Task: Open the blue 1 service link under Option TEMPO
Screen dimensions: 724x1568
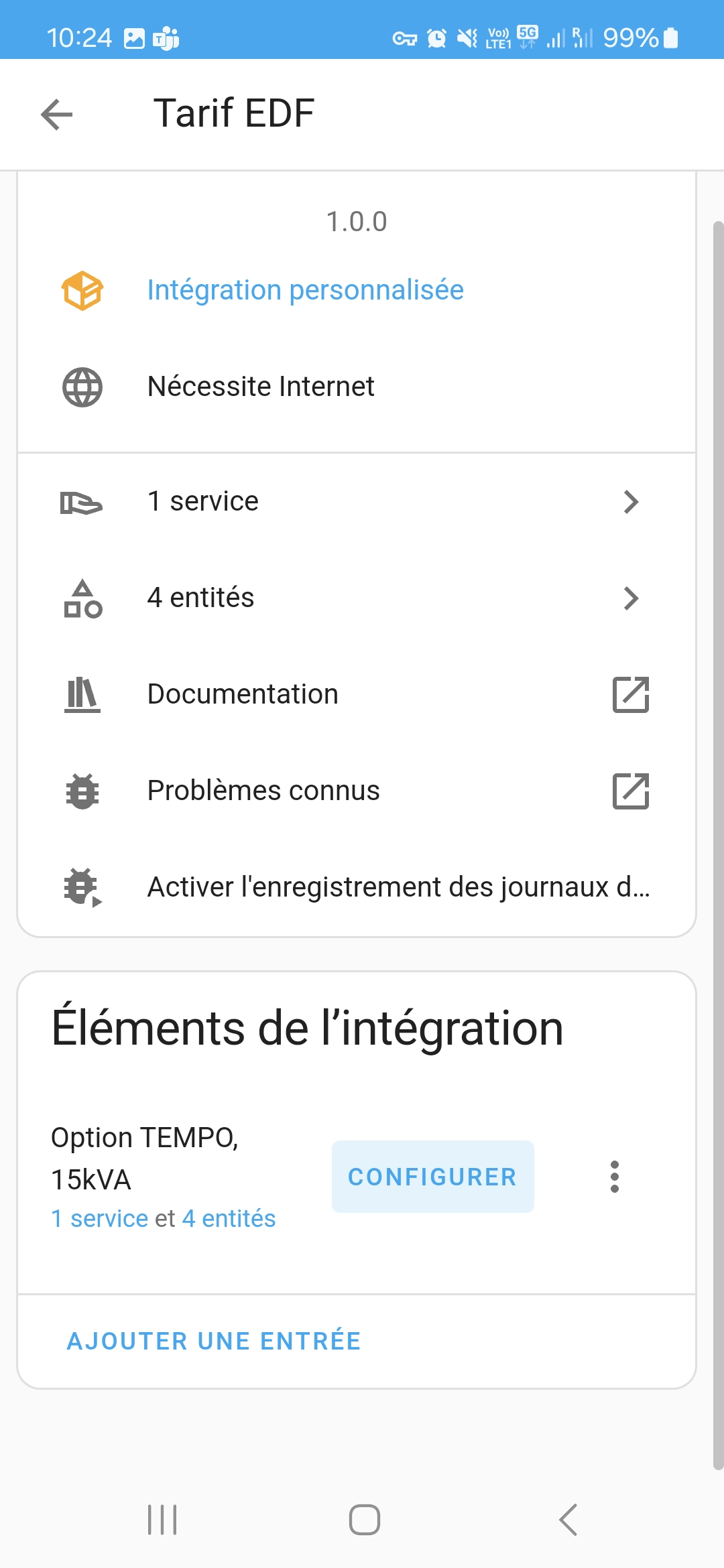Action: 99,1219
